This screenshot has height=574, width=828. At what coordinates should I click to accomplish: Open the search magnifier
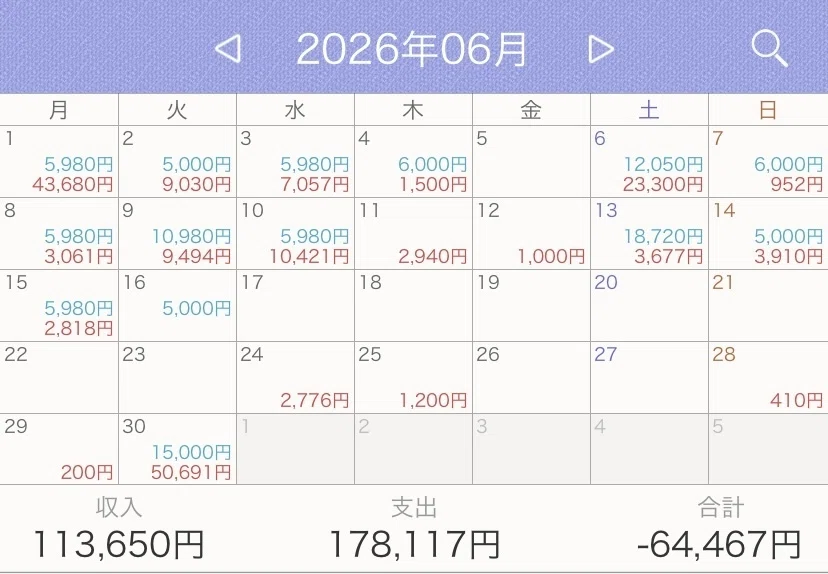coord(769,49)
